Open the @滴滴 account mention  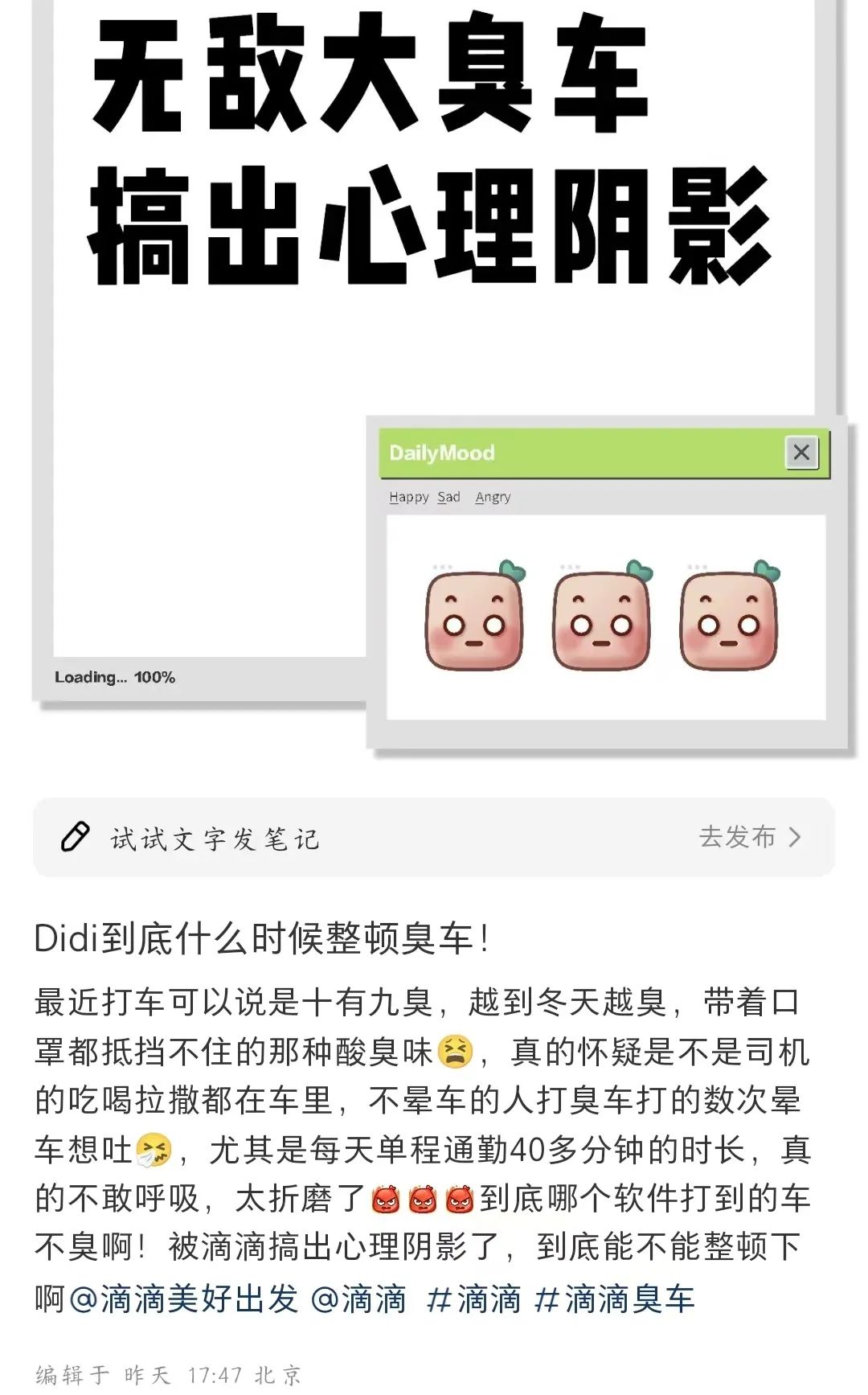pos(358,1299)
